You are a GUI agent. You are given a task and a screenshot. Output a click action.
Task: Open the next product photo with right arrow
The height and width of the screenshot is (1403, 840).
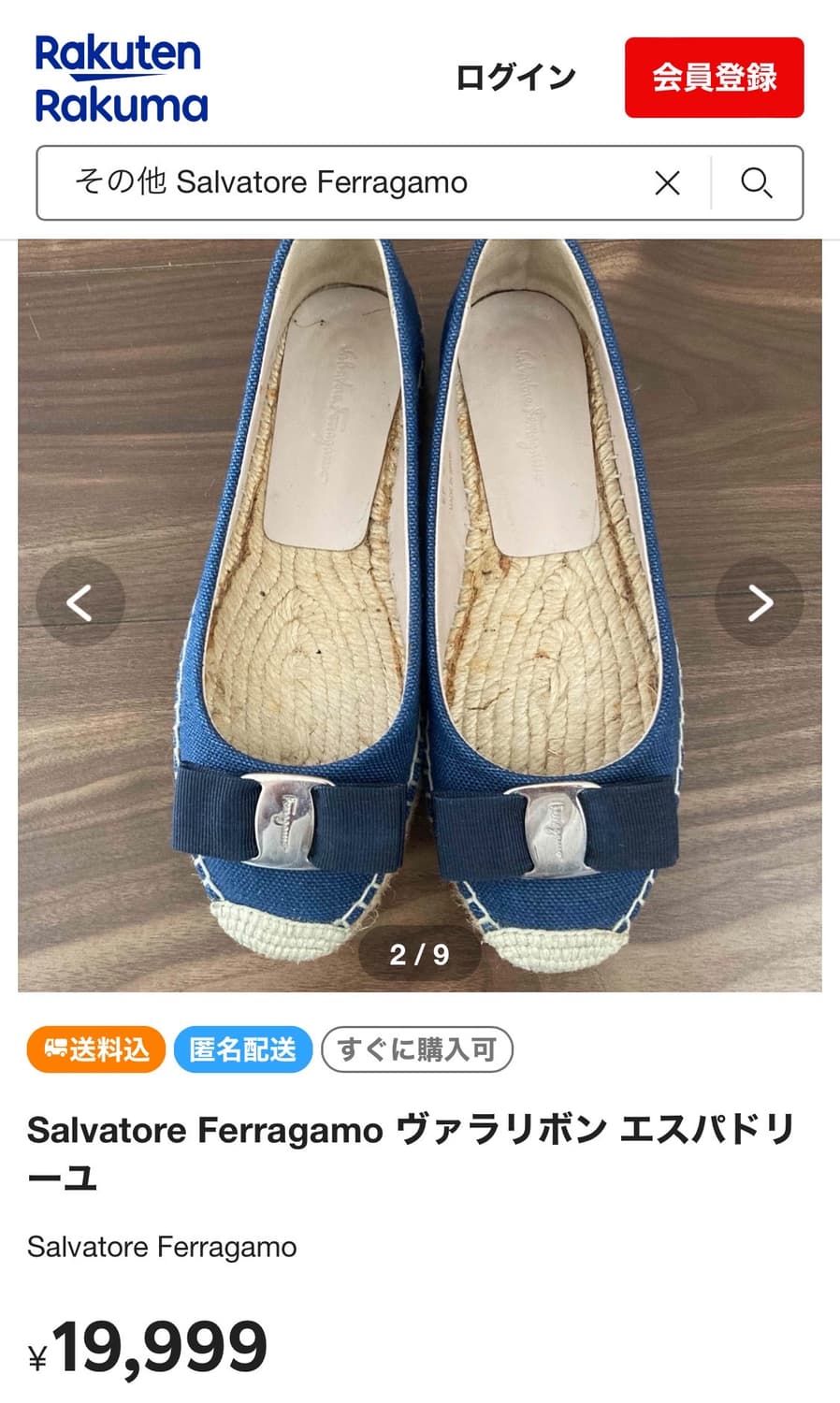[759, 601]
